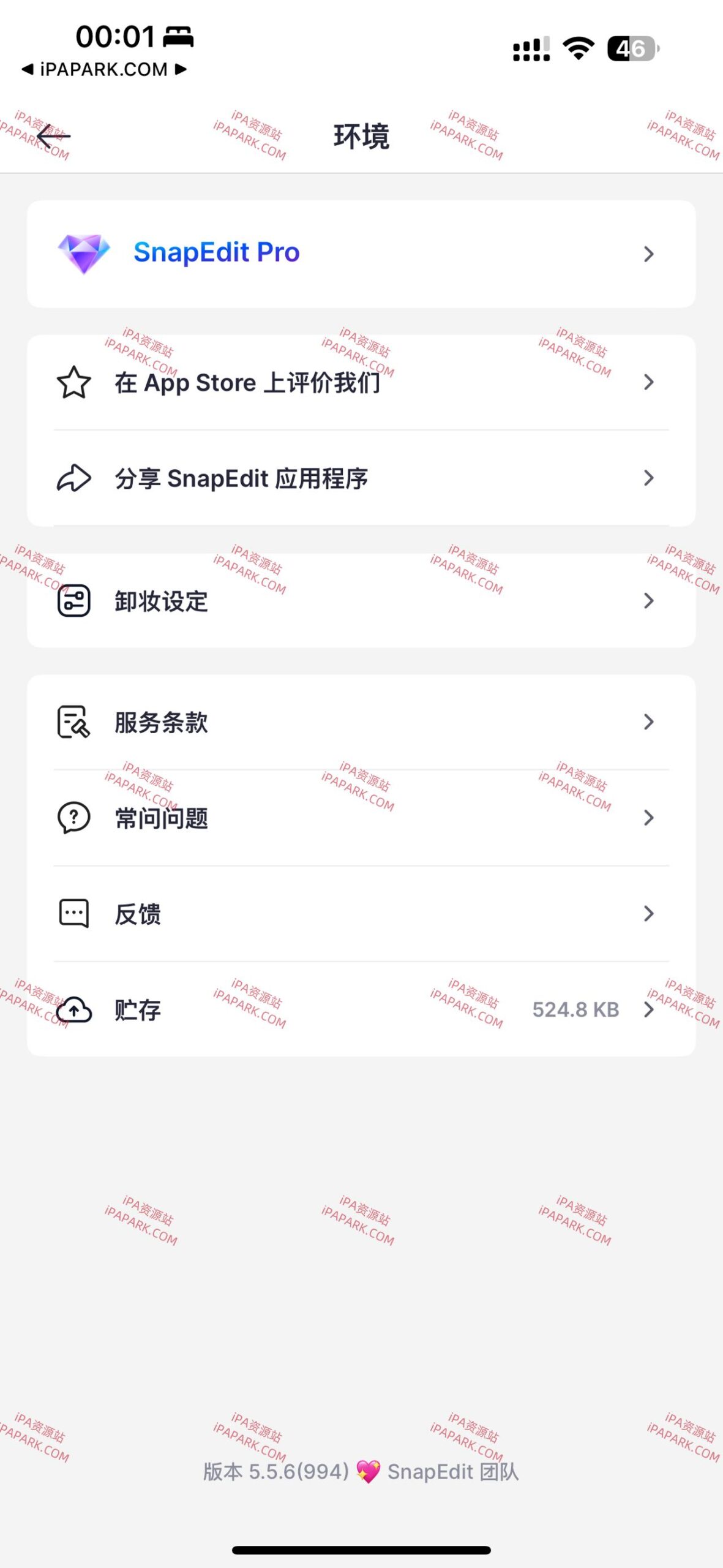
Task: Expand the SnapEdit Pro row chevron
Action: click(x=648, y=254)
